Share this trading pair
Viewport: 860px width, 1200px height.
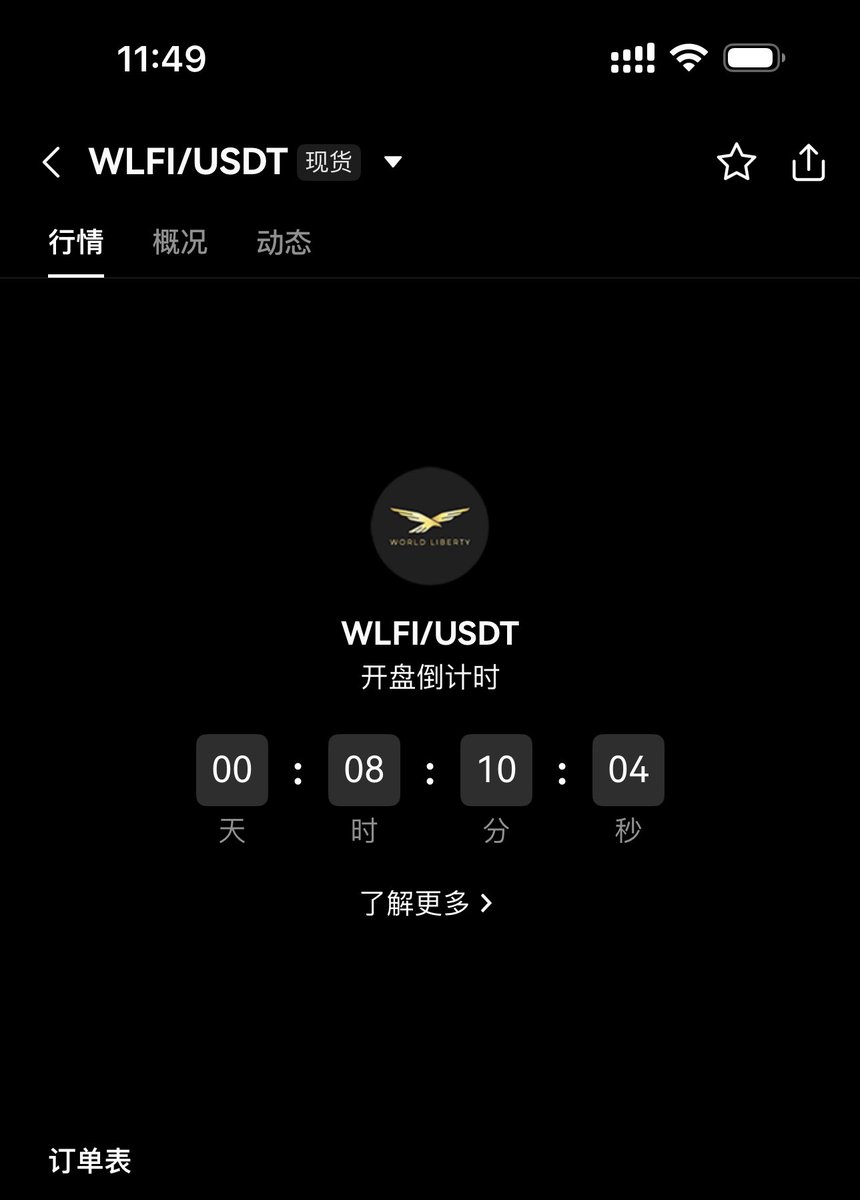(808, 162)
